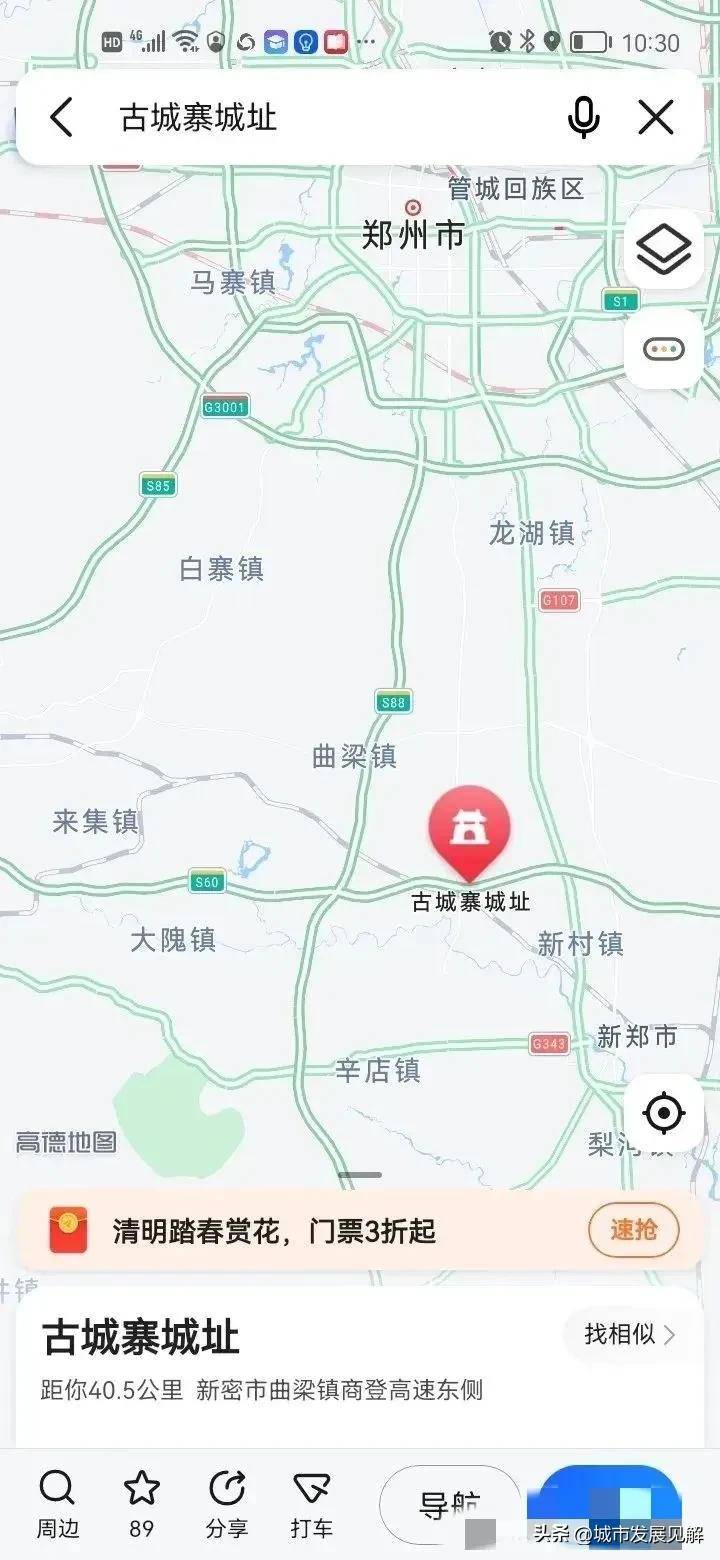Tap 速抢 on the 清明踏春 ticket banner
The image size is (720, 1560).
633,1229
